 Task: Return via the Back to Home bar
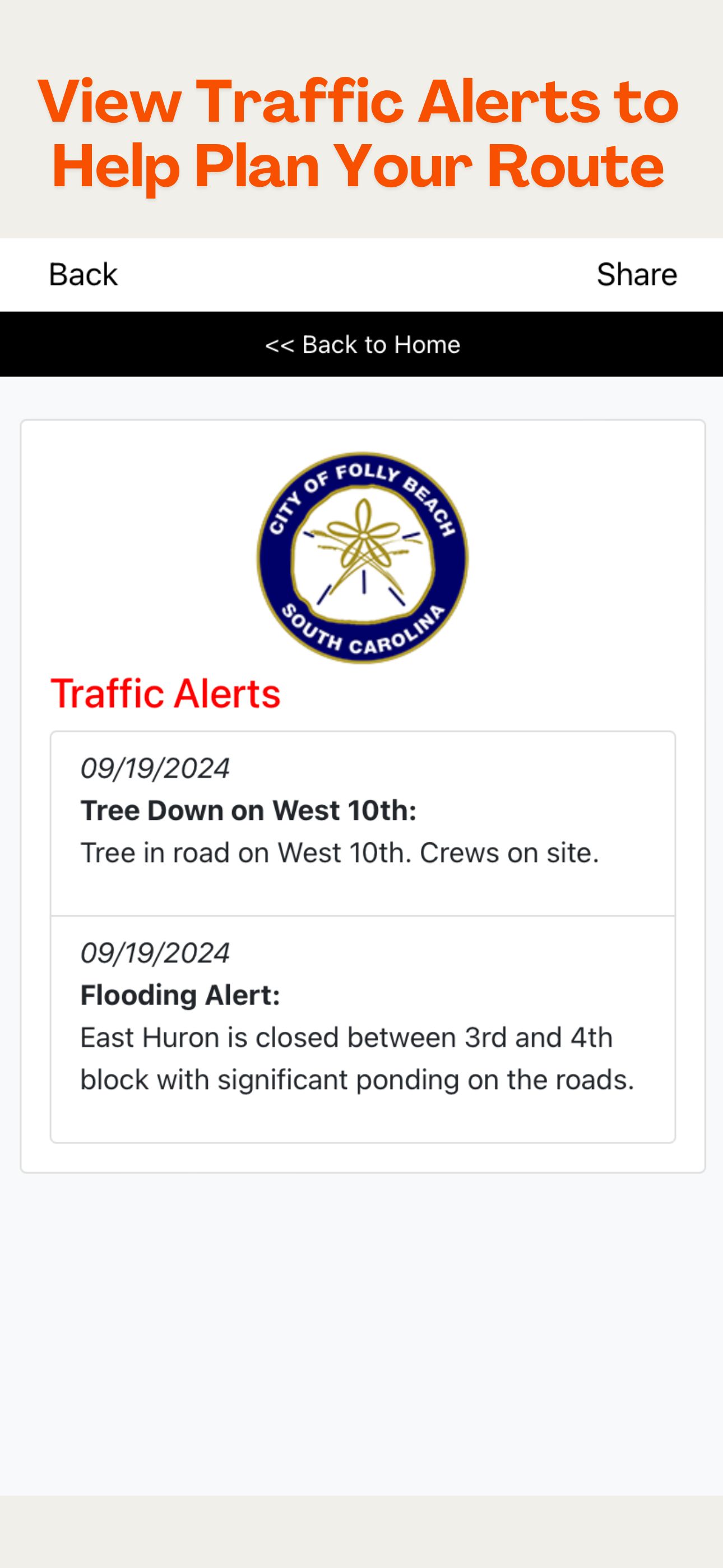362,344
